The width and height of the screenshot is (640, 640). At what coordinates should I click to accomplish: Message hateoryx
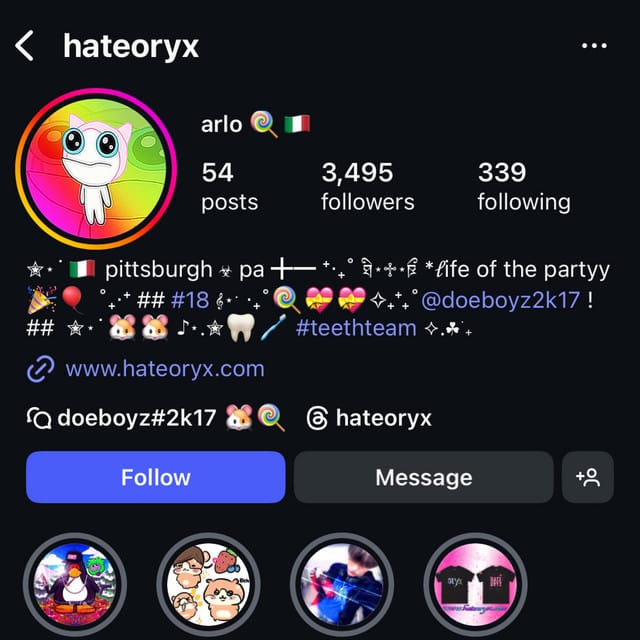tap(423, 477)
